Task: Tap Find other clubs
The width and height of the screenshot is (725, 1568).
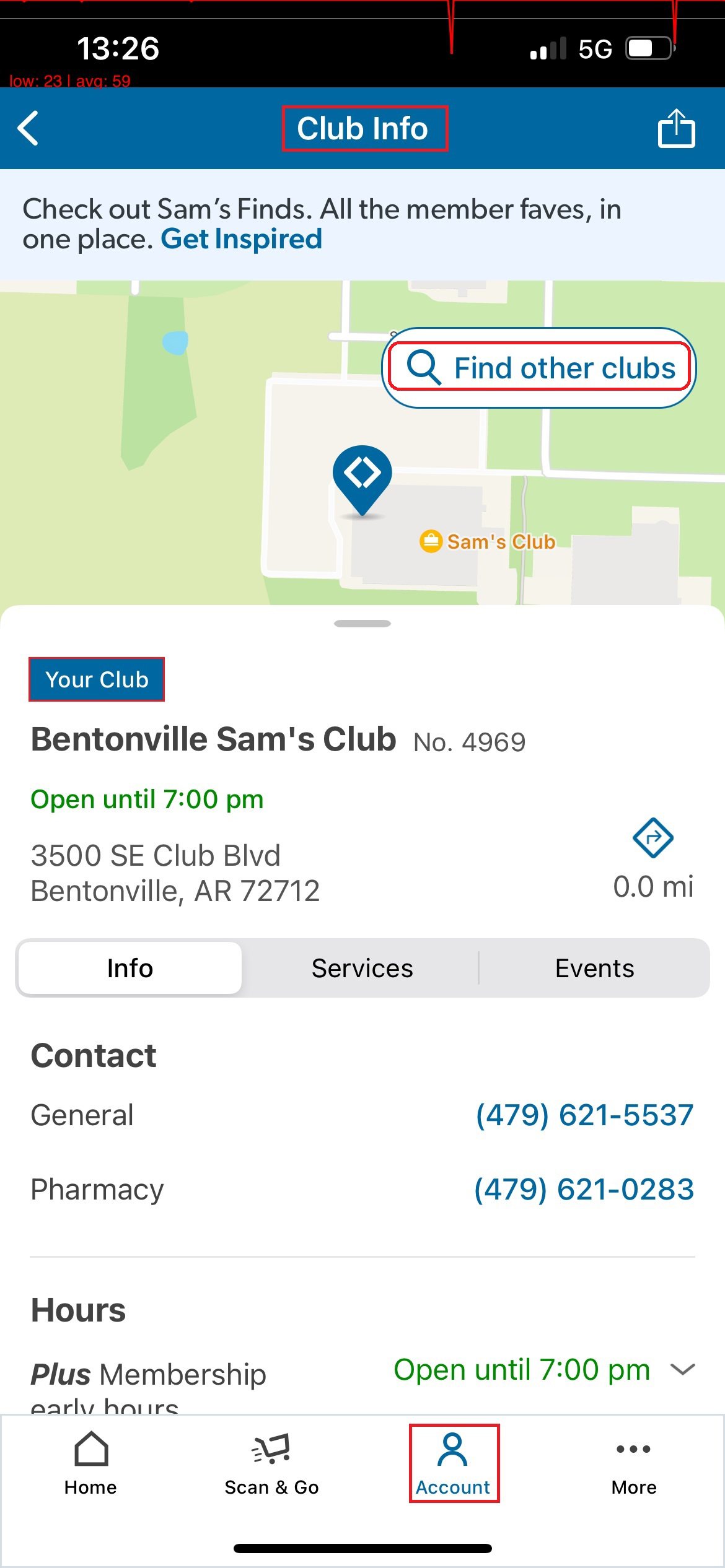Action: [539, 368]
